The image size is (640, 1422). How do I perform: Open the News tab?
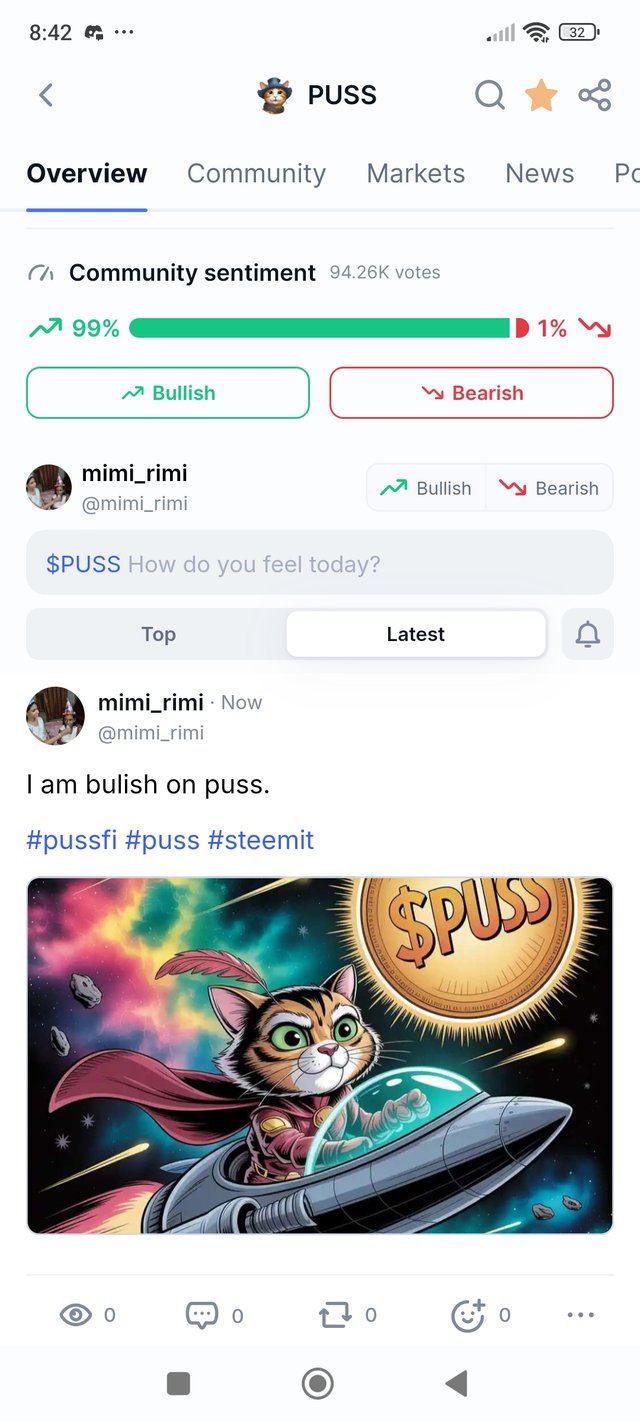tap(539, 173)
